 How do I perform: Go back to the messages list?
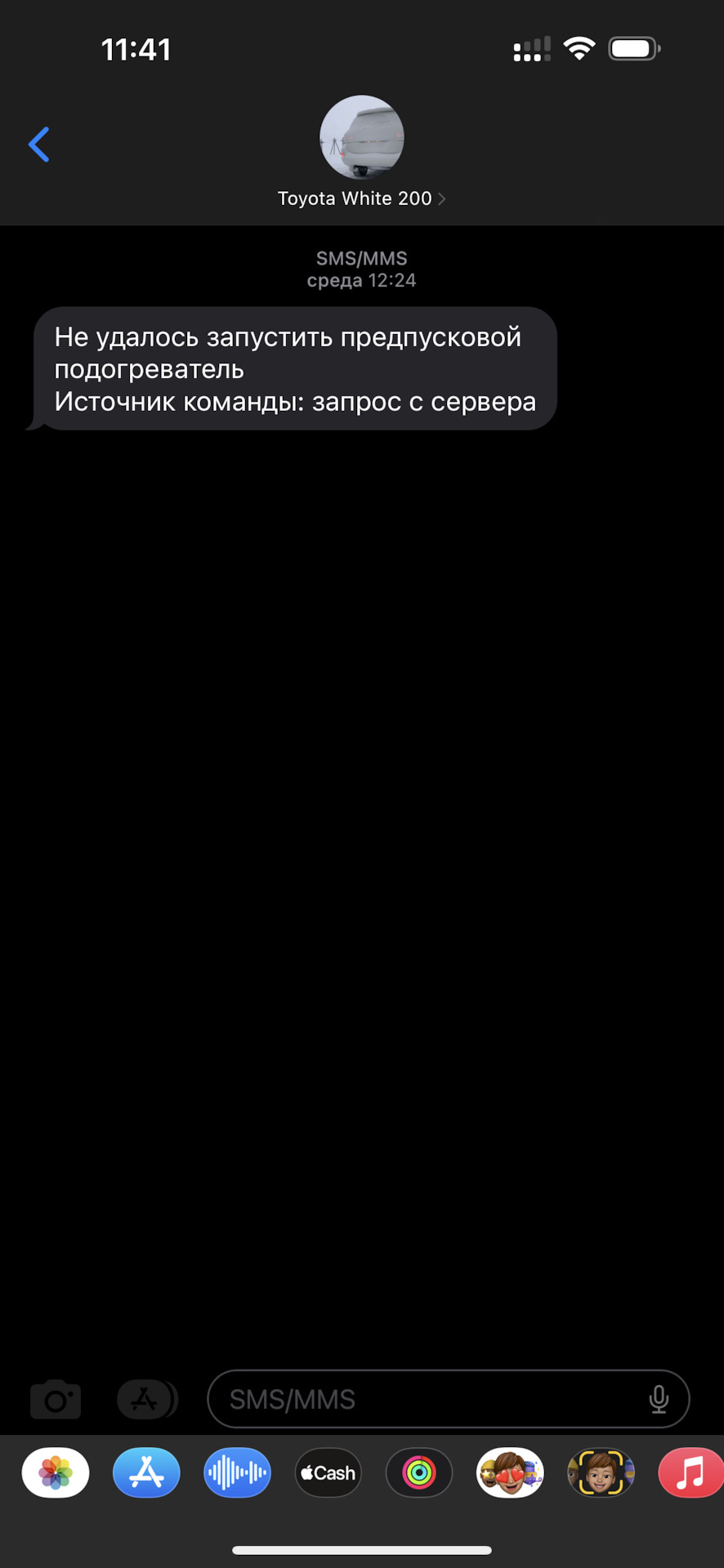(39, 145)
